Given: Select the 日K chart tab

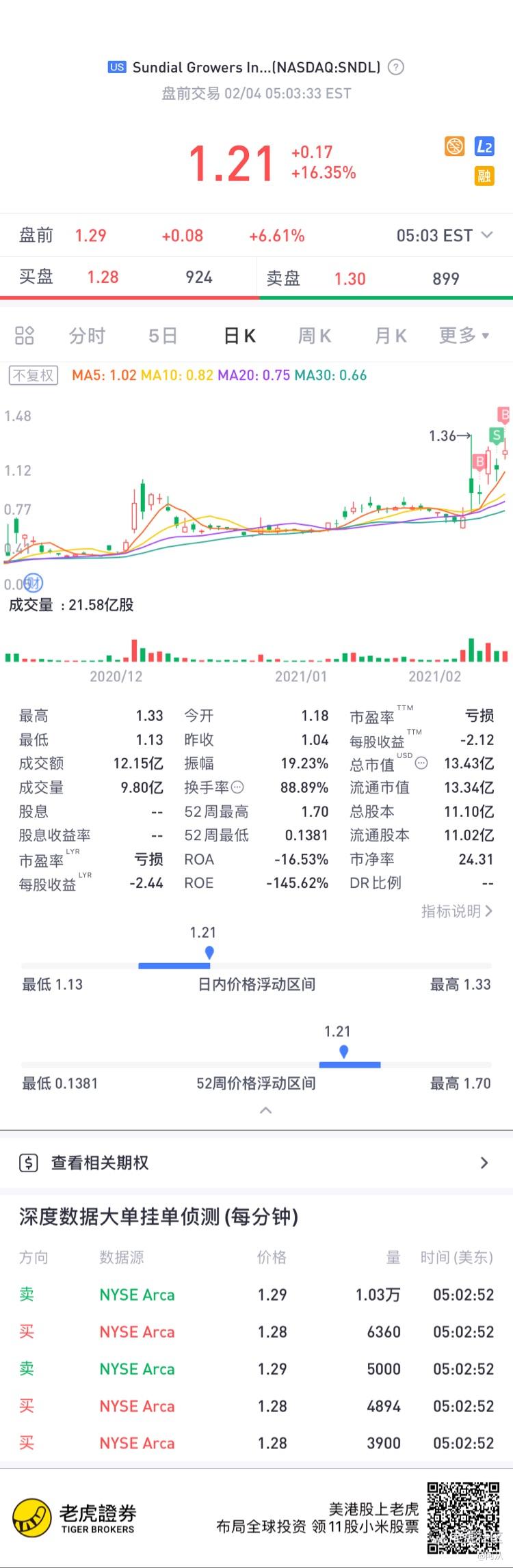Looking at the screenshot, I should tap(240, 336).
